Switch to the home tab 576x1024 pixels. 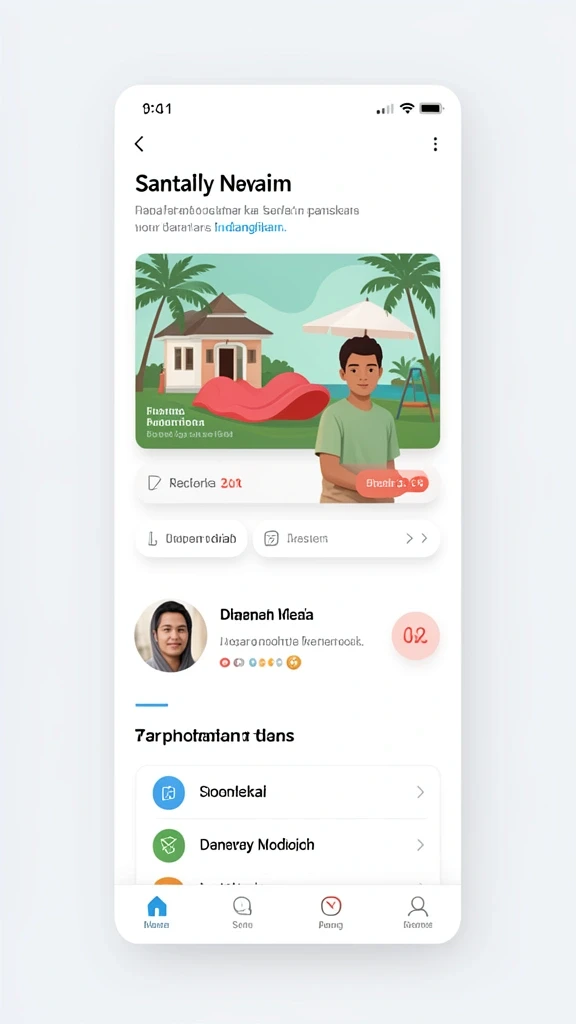(x=157, y=912)
